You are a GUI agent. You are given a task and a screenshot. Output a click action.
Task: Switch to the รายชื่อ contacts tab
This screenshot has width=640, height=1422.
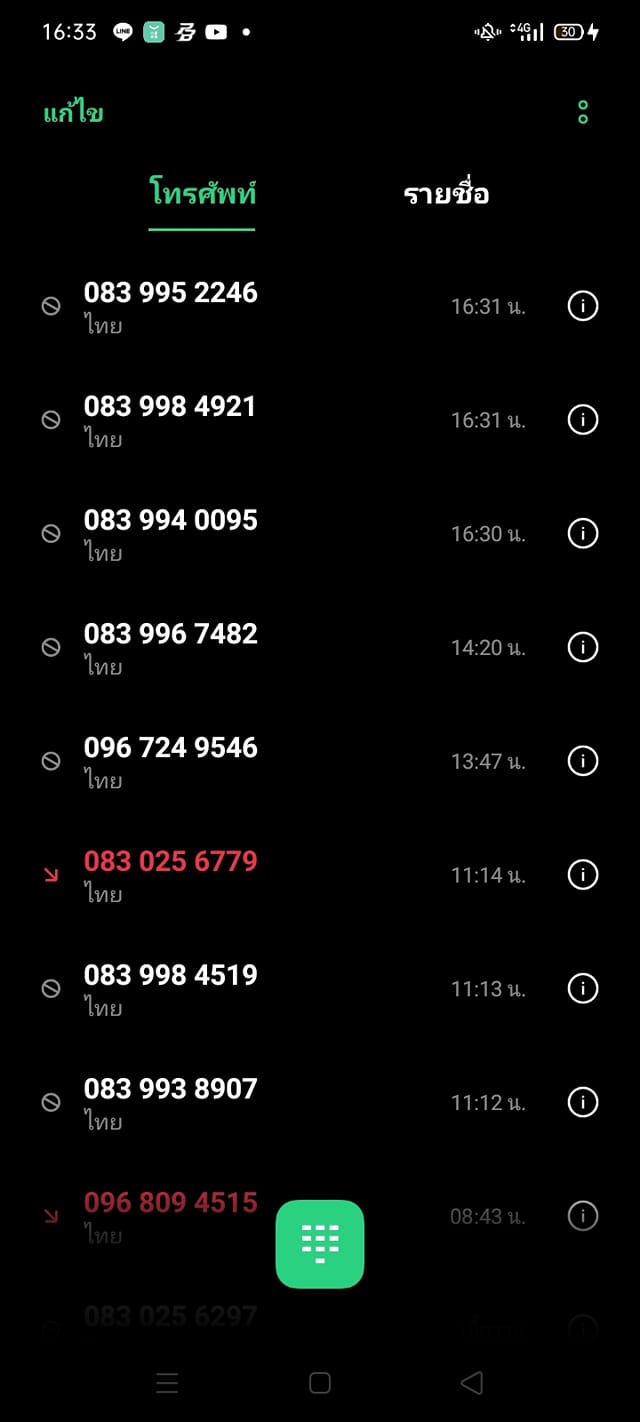click(x=446, y=193)
